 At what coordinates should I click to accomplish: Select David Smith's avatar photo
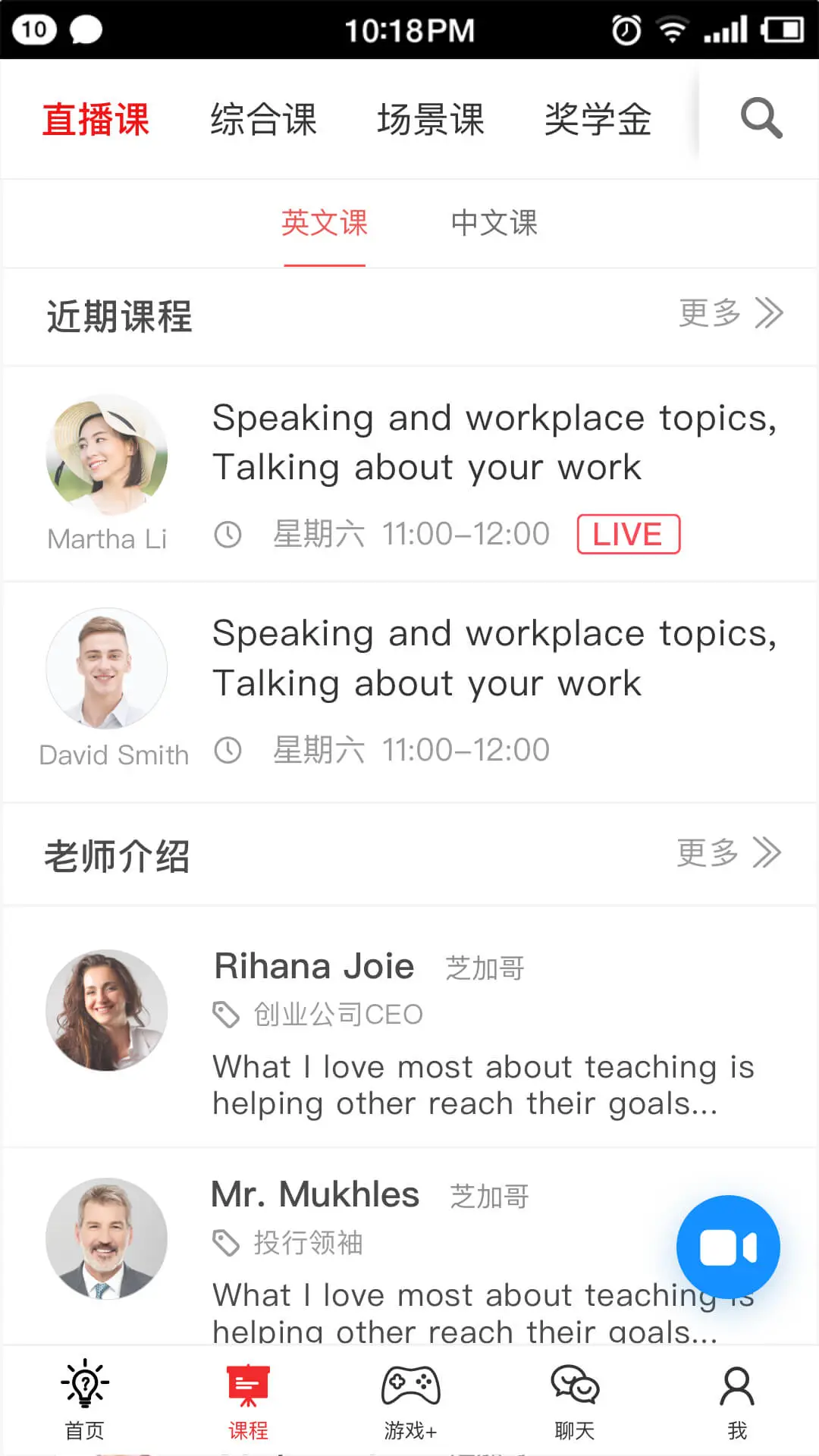coord(105,667)
